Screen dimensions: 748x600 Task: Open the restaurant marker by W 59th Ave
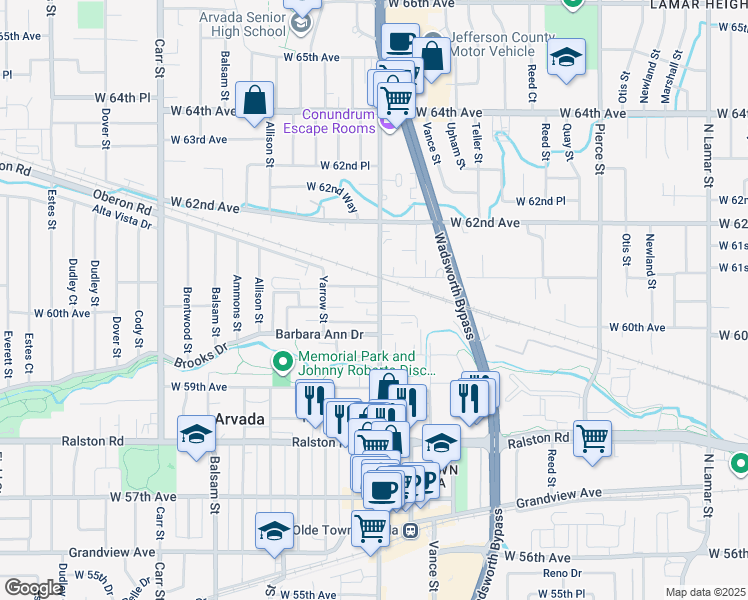point(314,399)
